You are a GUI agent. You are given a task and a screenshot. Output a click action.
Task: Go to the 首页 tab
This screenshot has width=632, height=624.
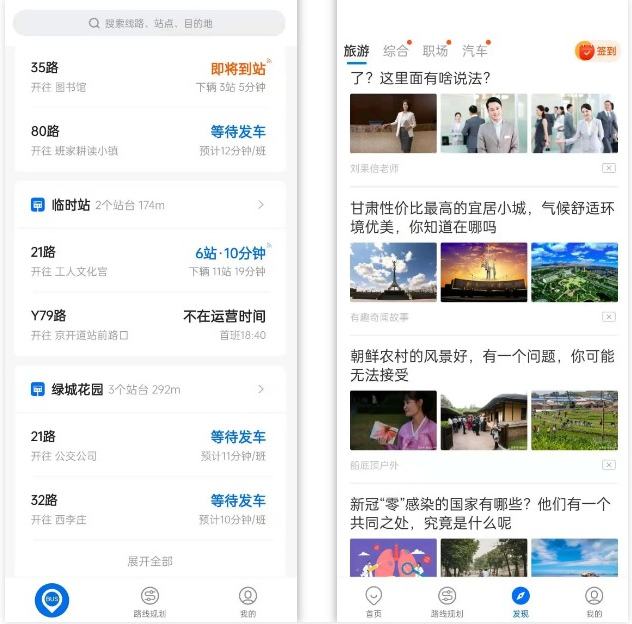[x=374, y=602]
